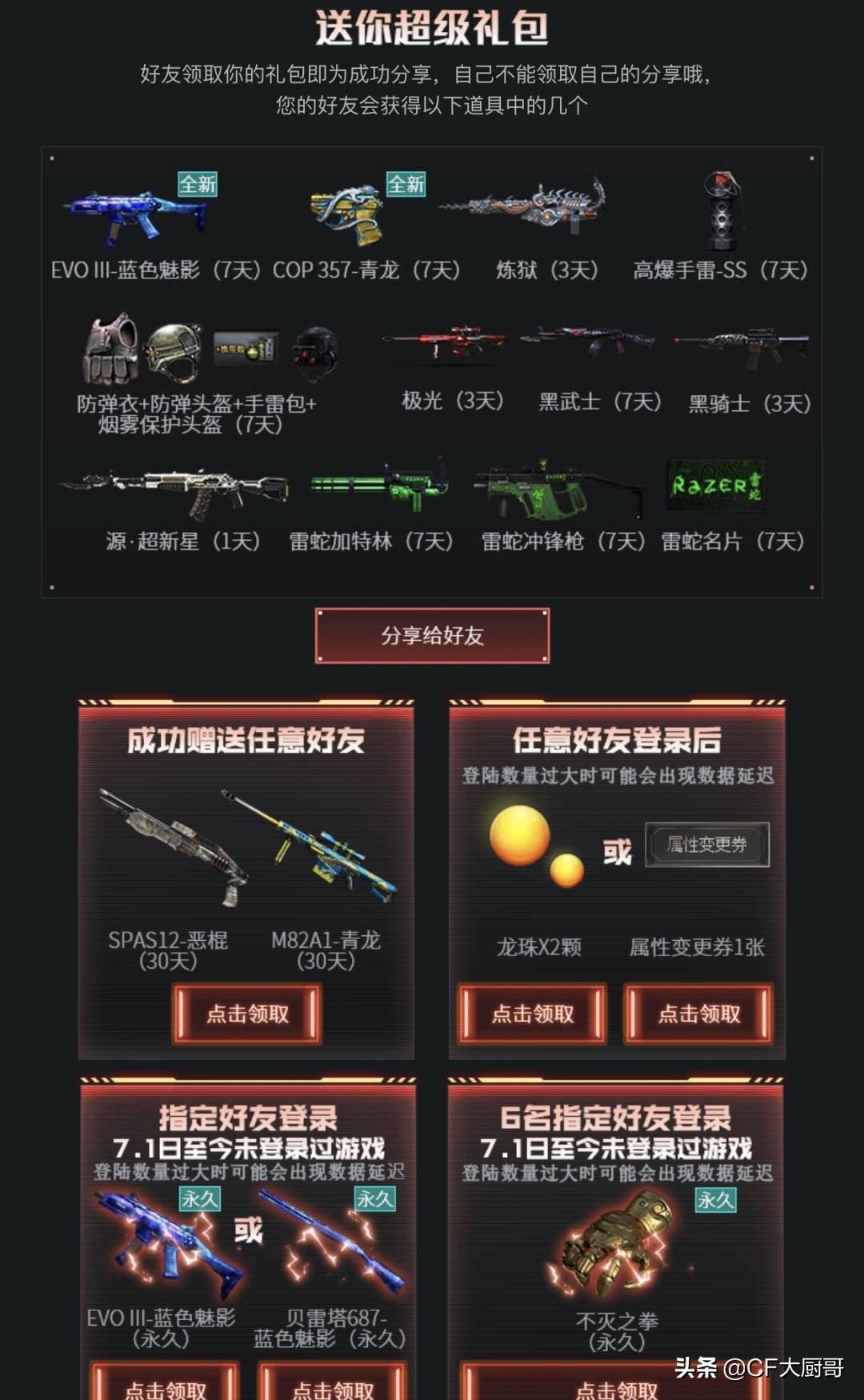Image resolution: width=864 pixels, height=1400 pixels.
Task: Claim the 属性变更券1张 reward
Action: click(698, 1014)
